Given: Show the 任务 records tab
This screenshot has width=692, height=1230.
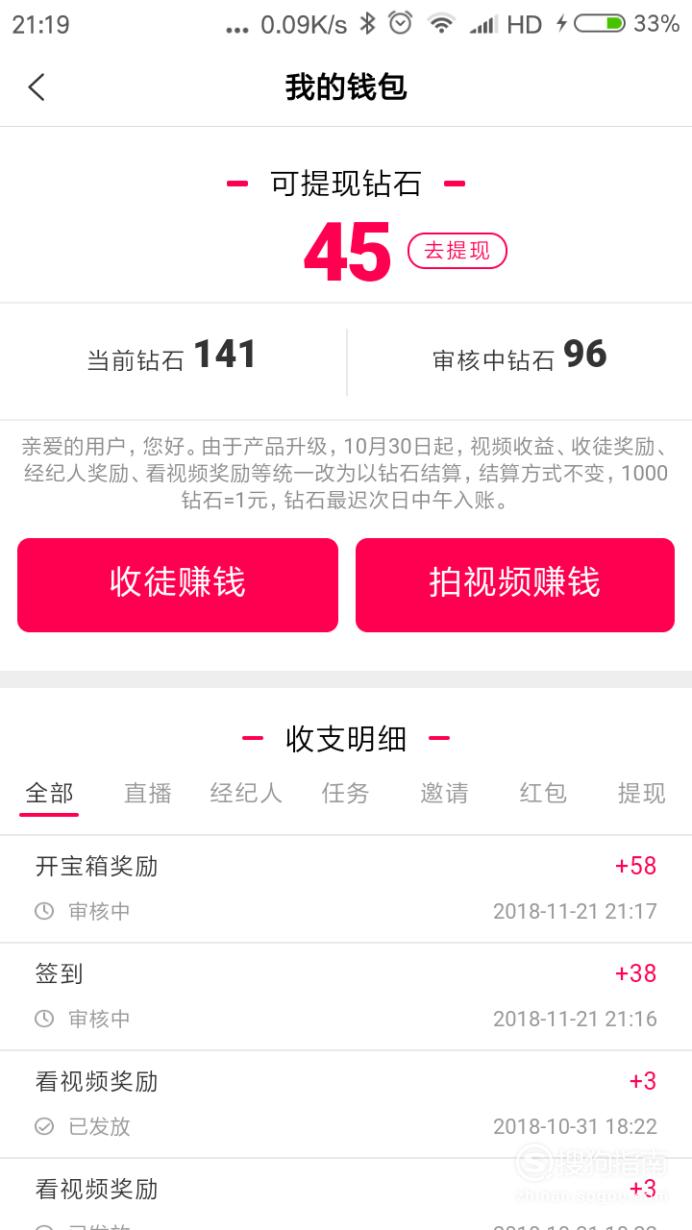Looking at the screenshot, I should coord(345,793).
